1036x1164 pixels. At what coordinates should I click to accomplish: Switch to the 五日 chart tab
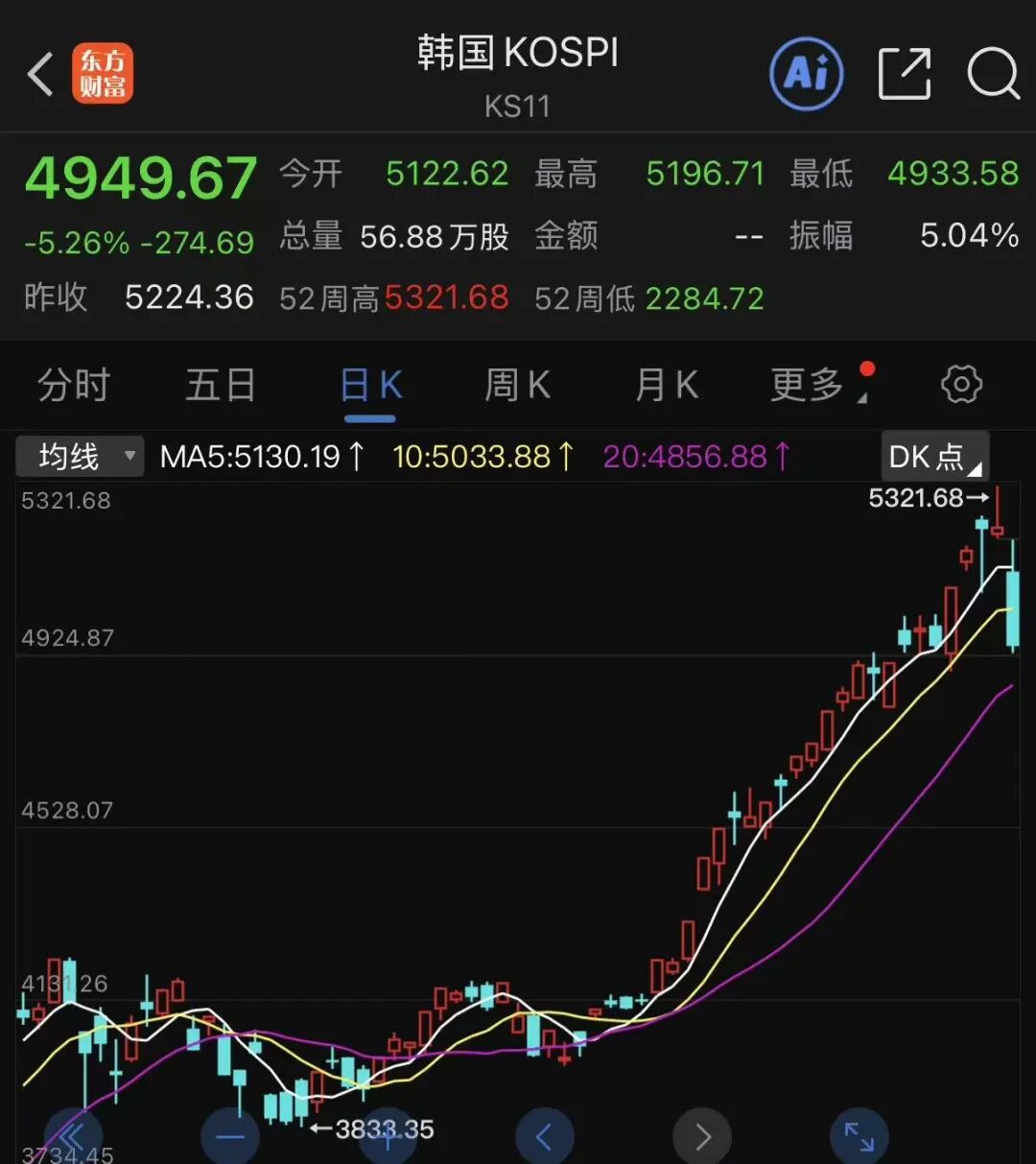point(221,386)
